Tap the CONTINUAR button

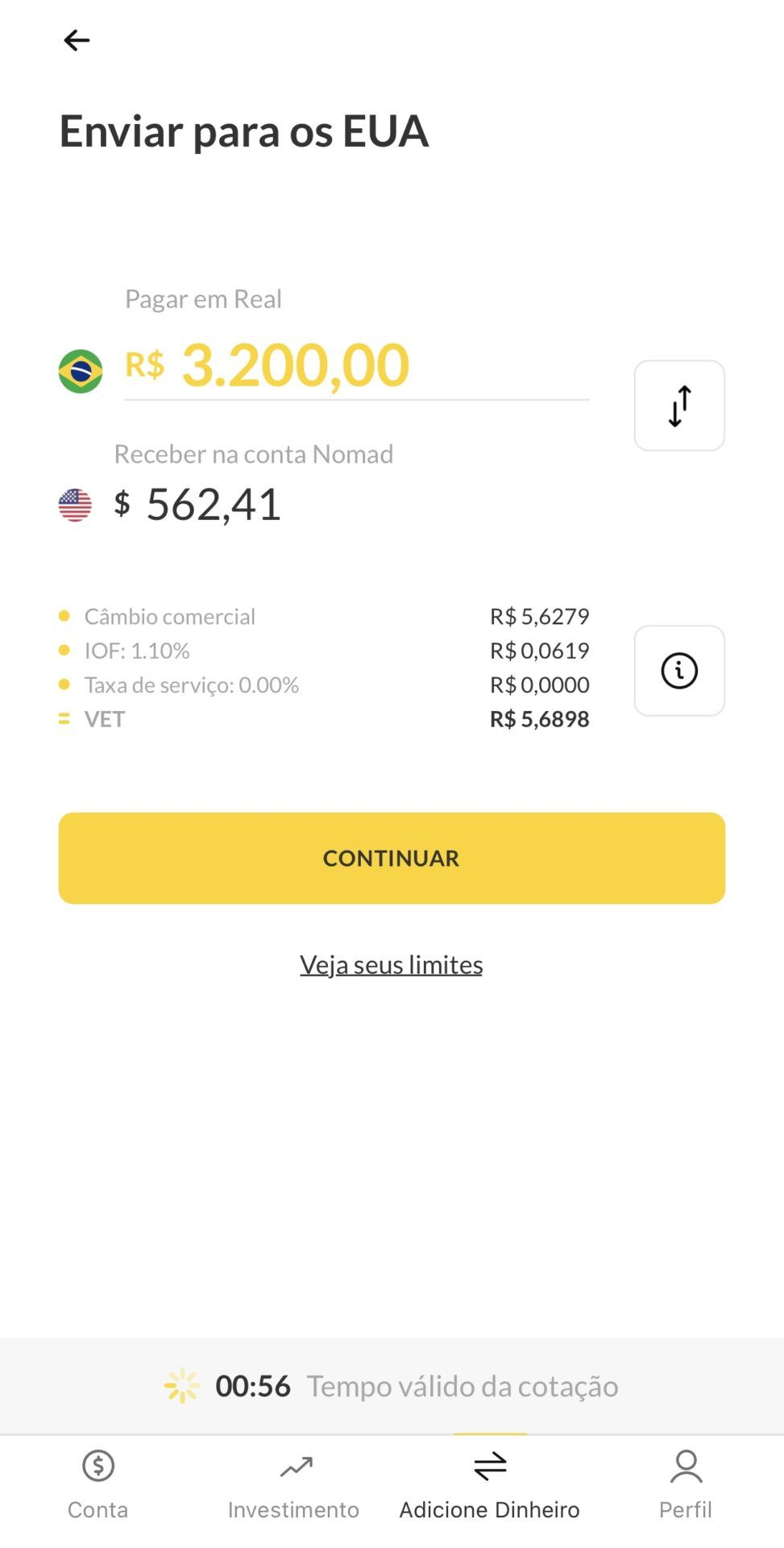point(392,858)
